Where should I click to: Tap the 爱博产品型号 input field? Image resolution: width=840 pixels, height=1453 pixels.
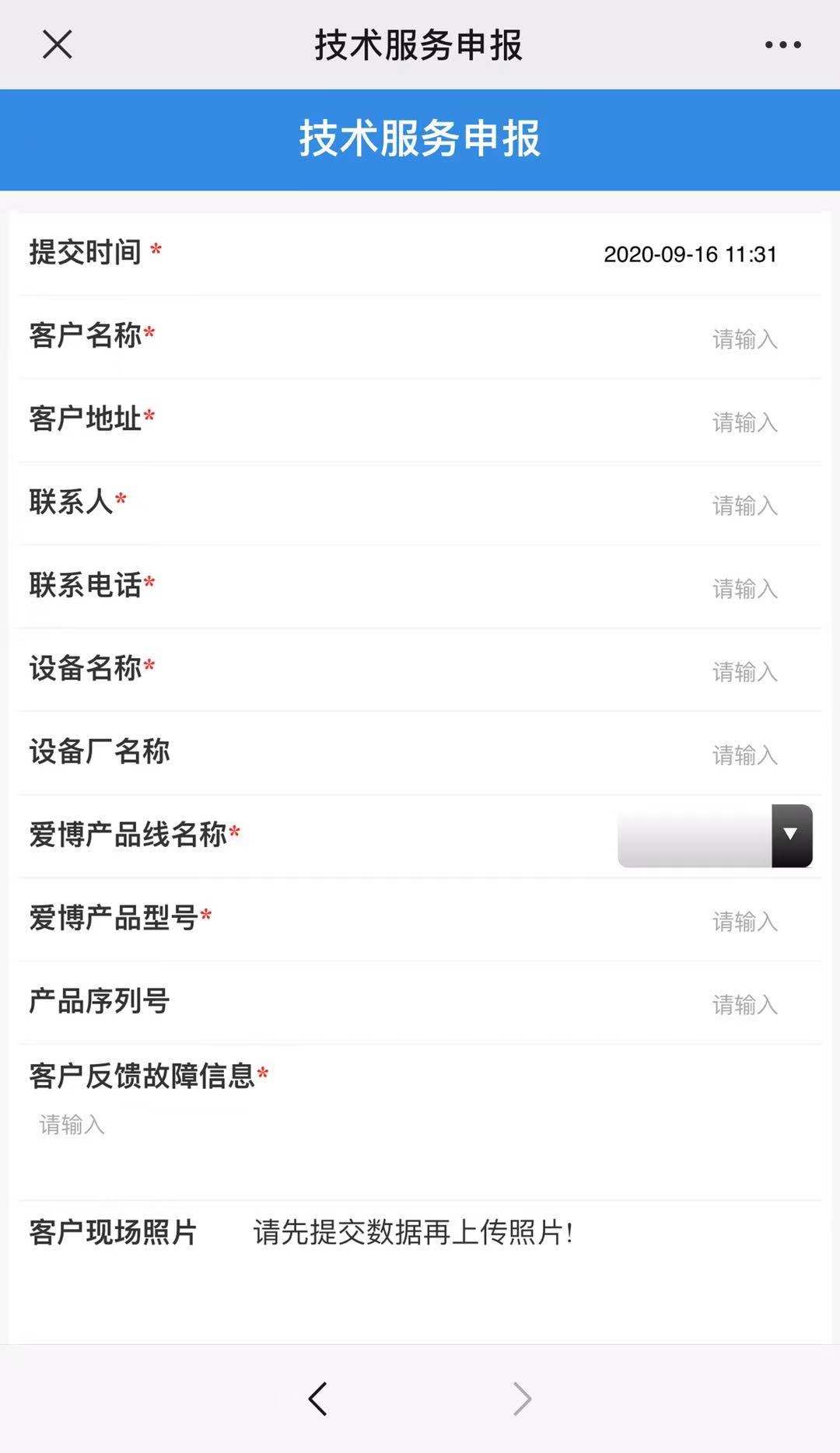pos(744,922)
